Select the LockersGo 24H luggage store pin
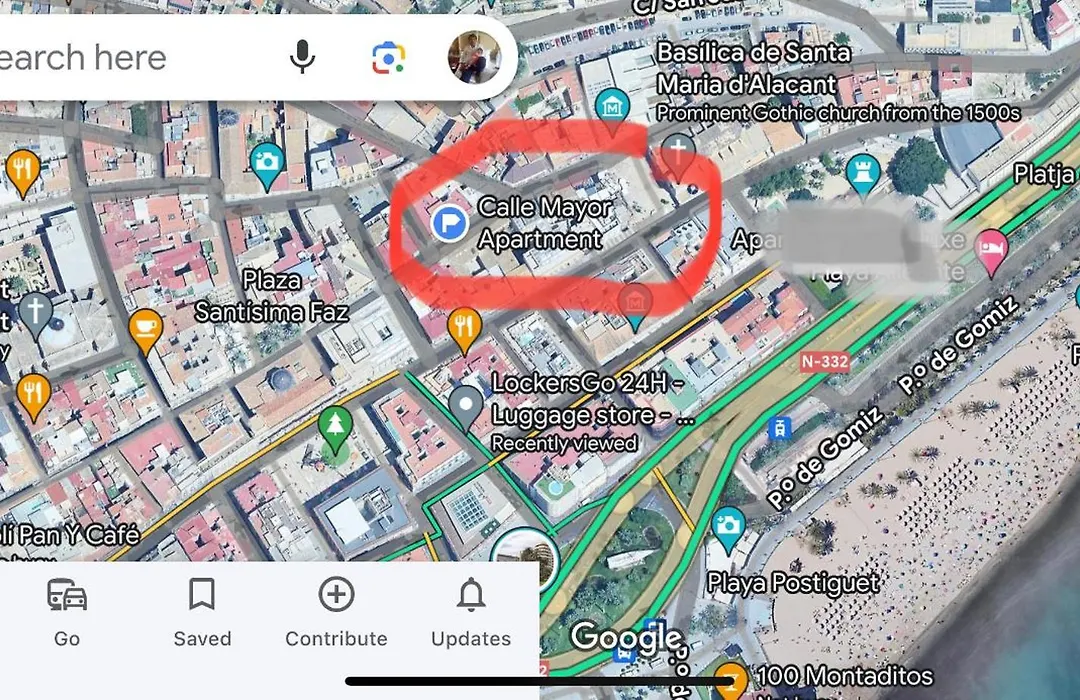1080x700 pixels. pos(465,406)
